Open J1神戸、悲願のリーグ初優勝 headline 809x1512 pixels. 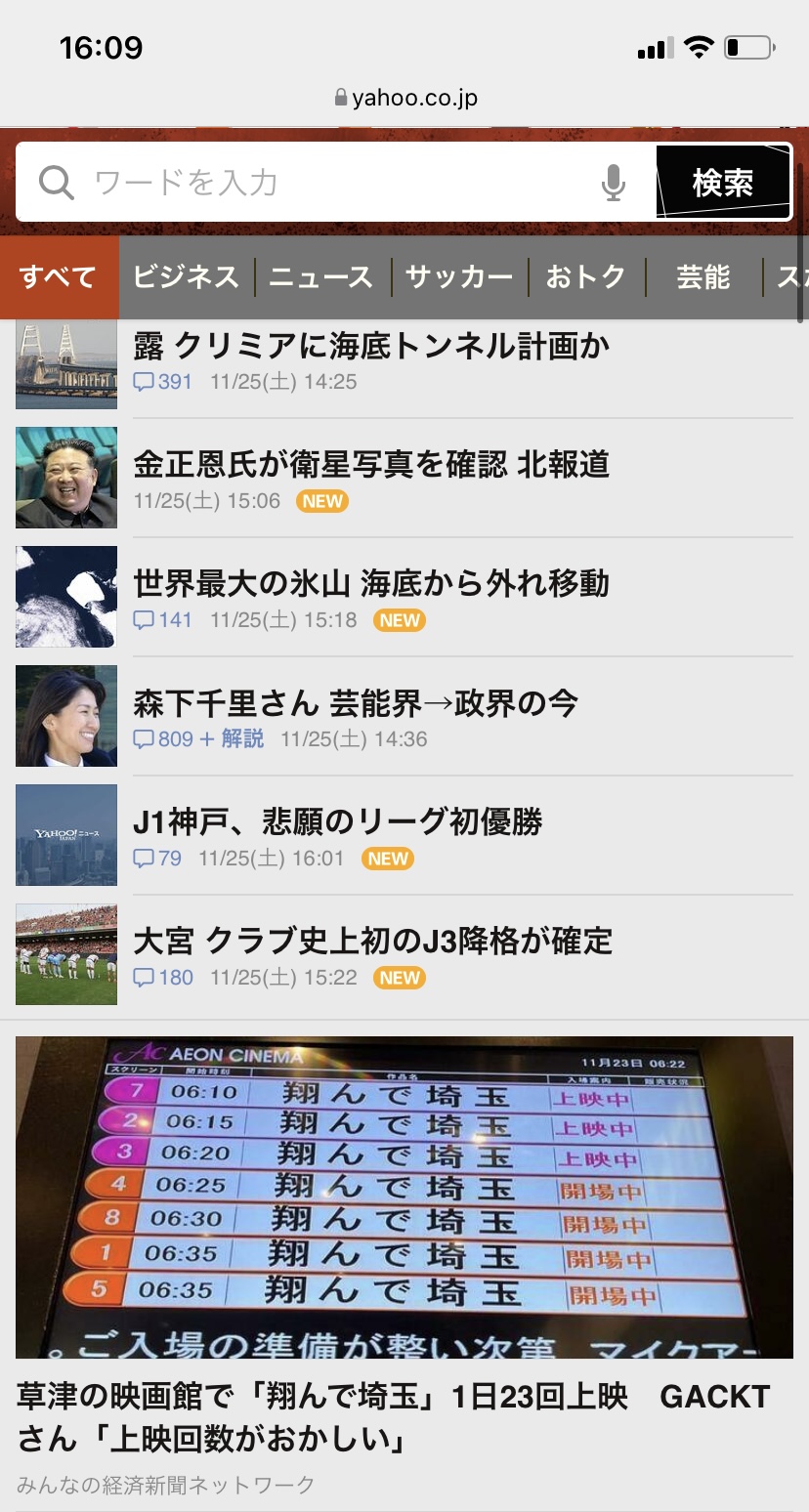coord(404,835)
